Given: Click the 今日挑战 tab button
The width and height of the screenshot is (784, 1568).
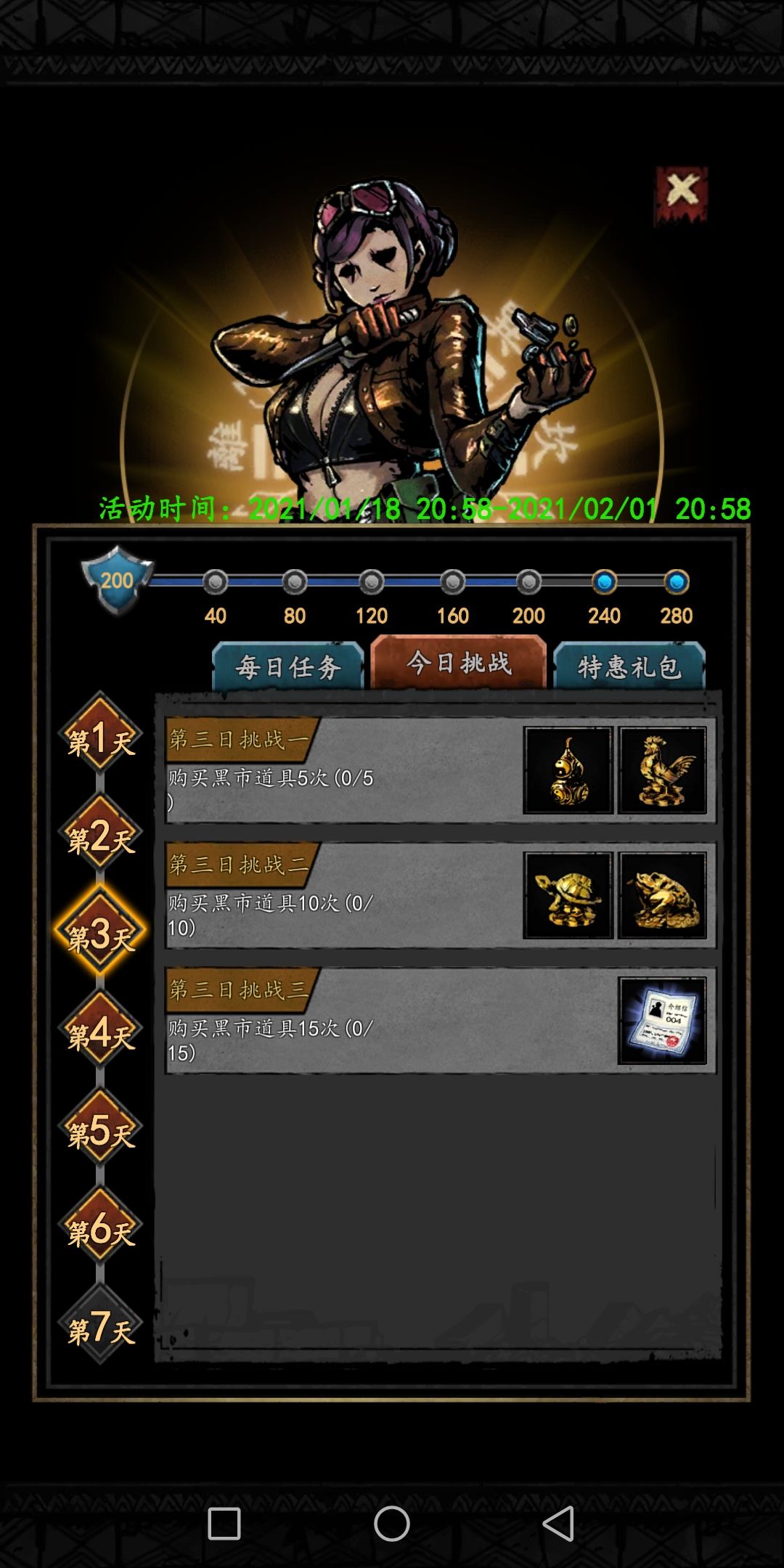Looking at the screenshot, I should click(x=459, y=663).
